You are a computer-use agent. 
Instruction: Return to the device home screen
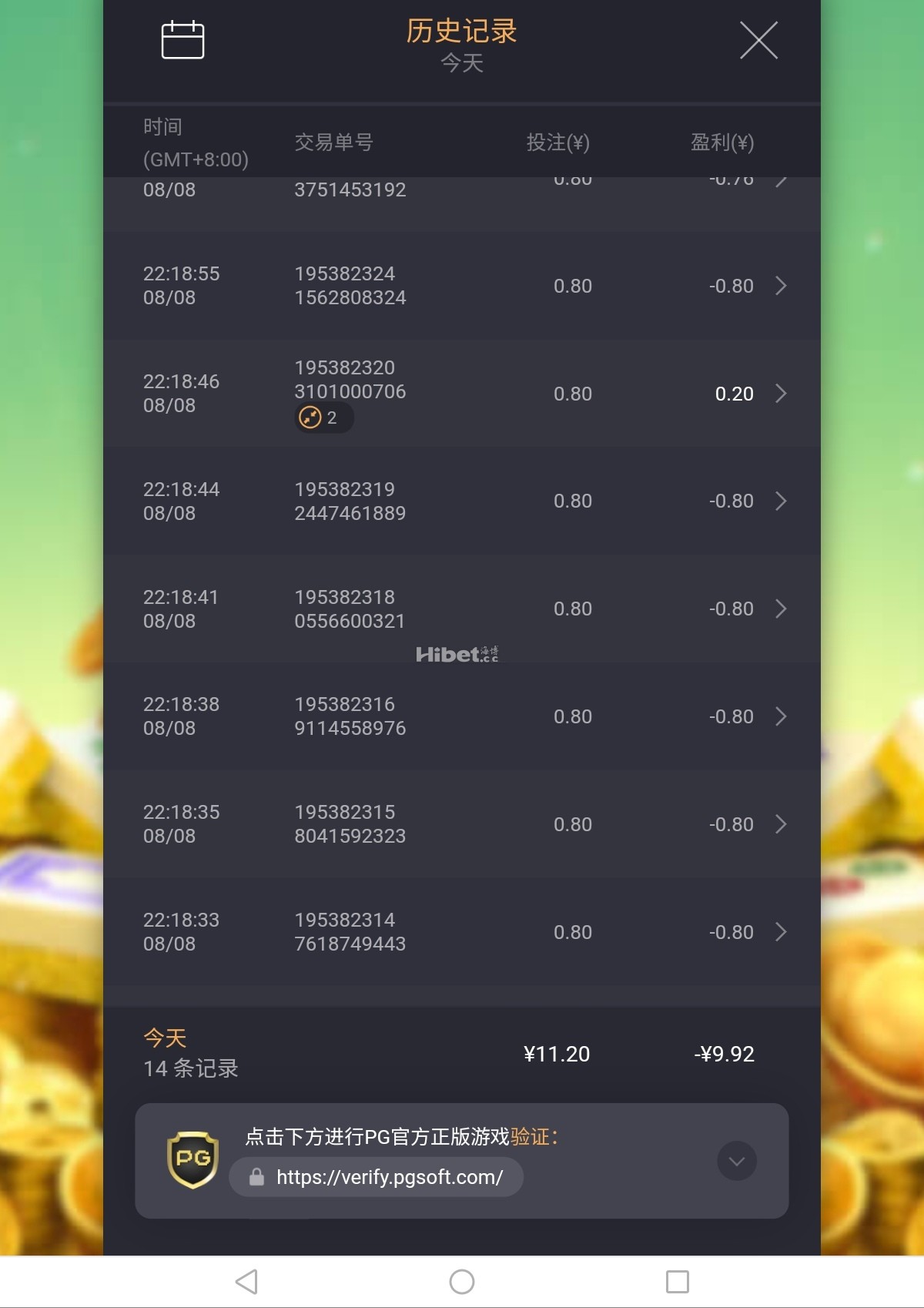[x=462, y=1282]
